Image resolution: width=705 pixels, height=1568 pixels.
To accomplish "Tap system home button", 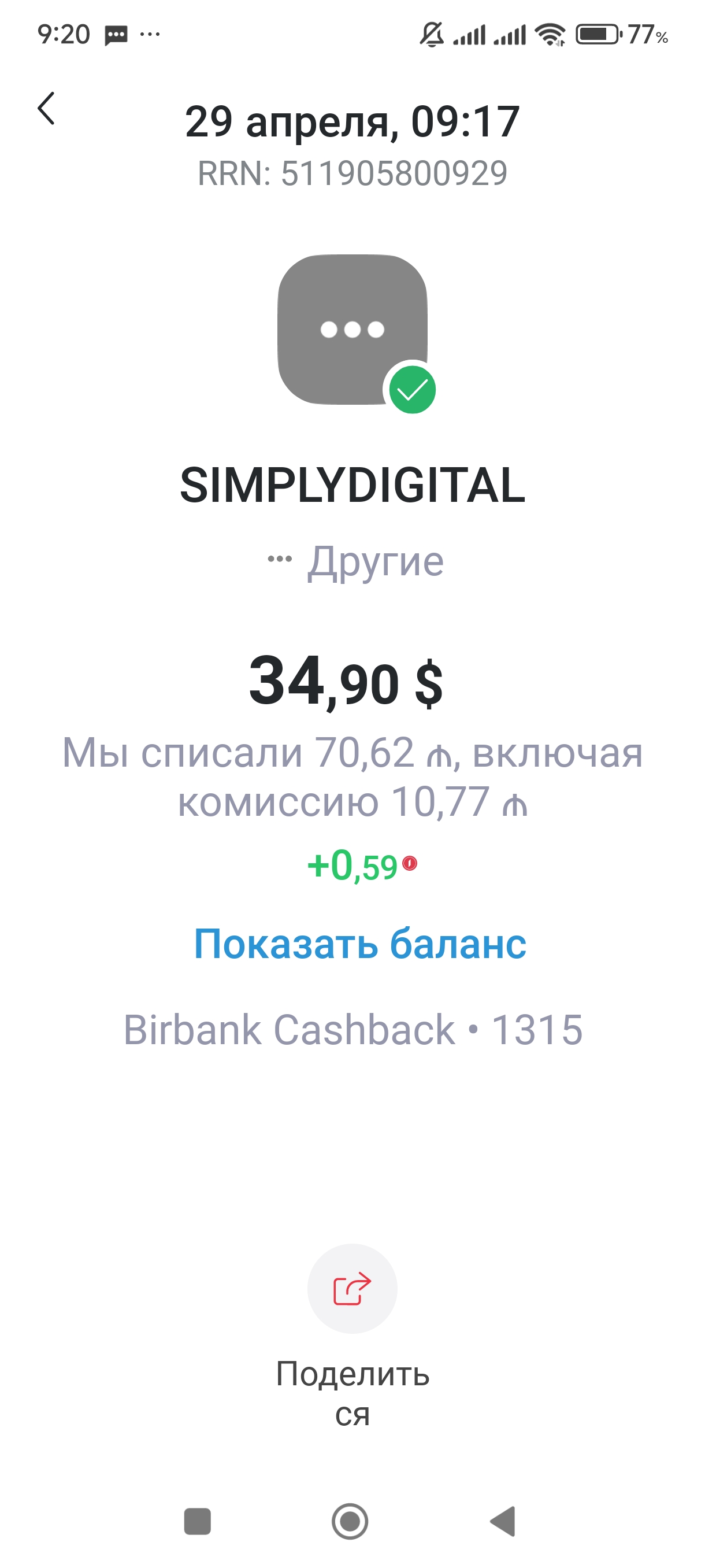I will pyautogui.click(x=350, y=1521).
